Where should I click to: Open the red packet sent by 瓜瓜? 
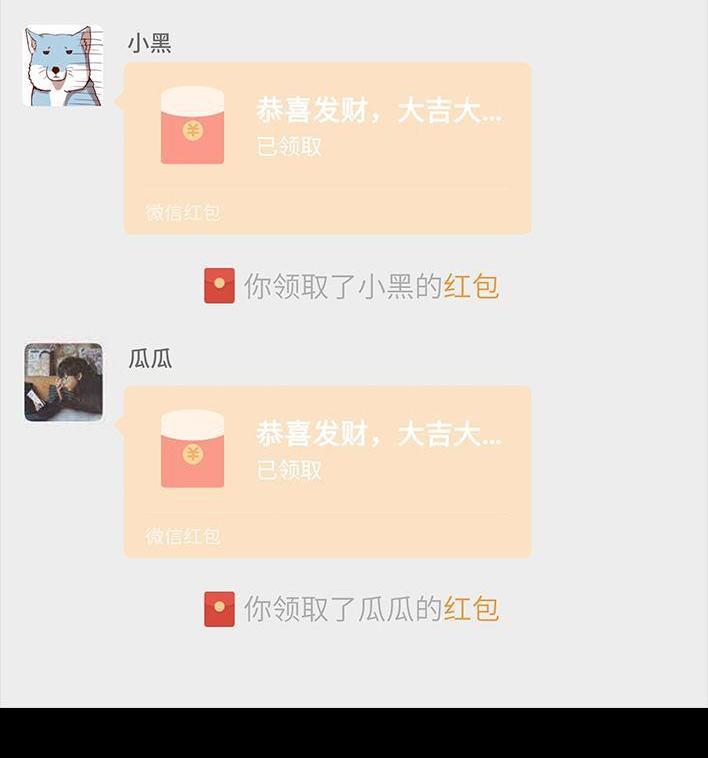[327, 472]
